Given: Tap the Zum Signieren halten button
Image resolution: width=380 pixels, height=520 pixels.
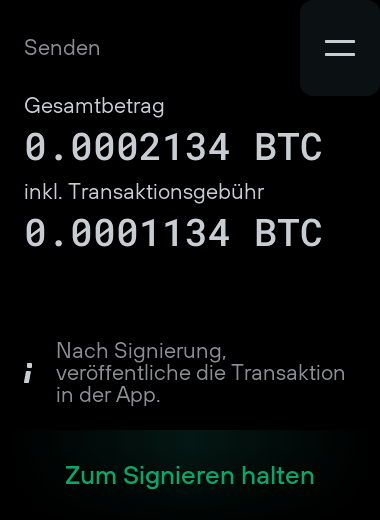Looking at the screenshot, I should click(x=190, y=475).
